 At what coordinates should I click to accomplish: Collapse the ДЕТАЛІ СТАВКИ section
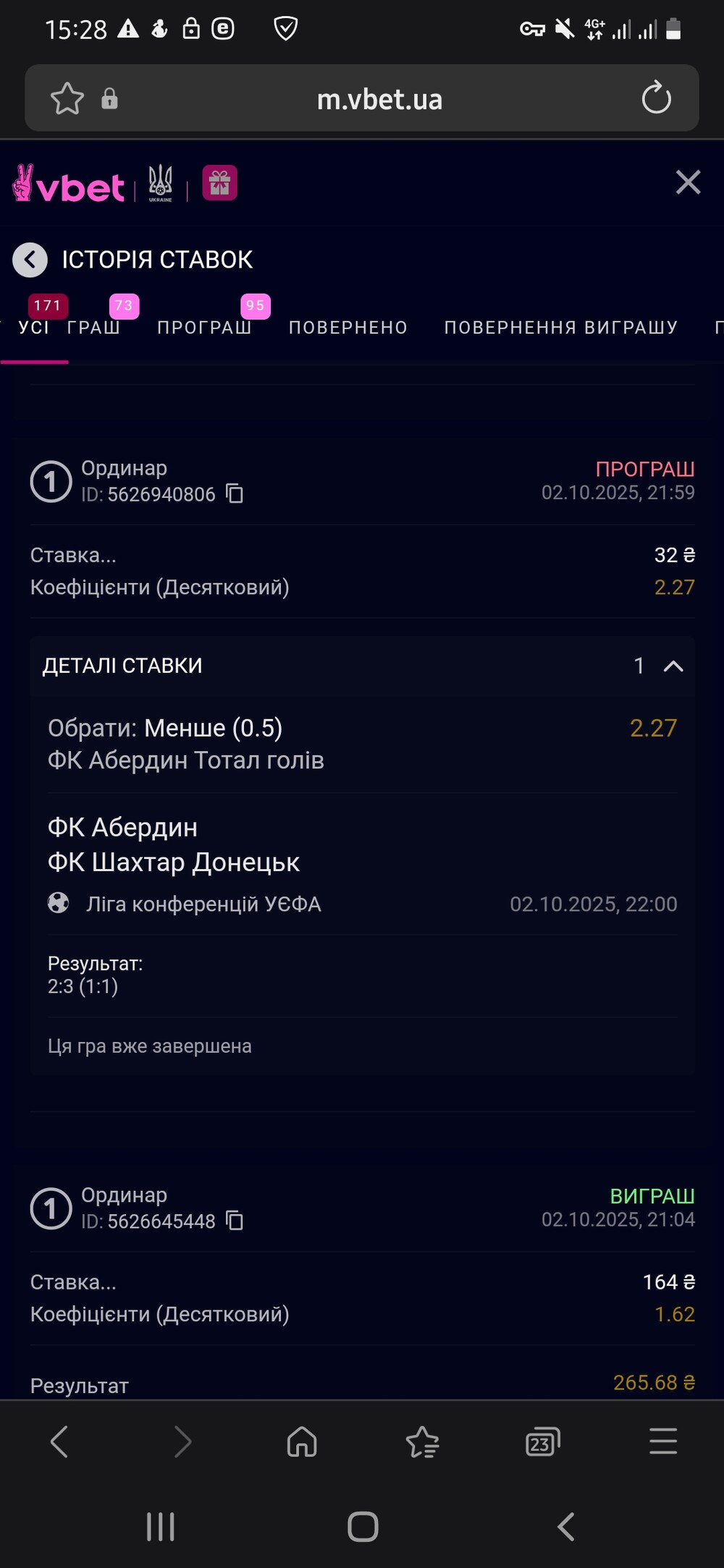click(673, 666)
